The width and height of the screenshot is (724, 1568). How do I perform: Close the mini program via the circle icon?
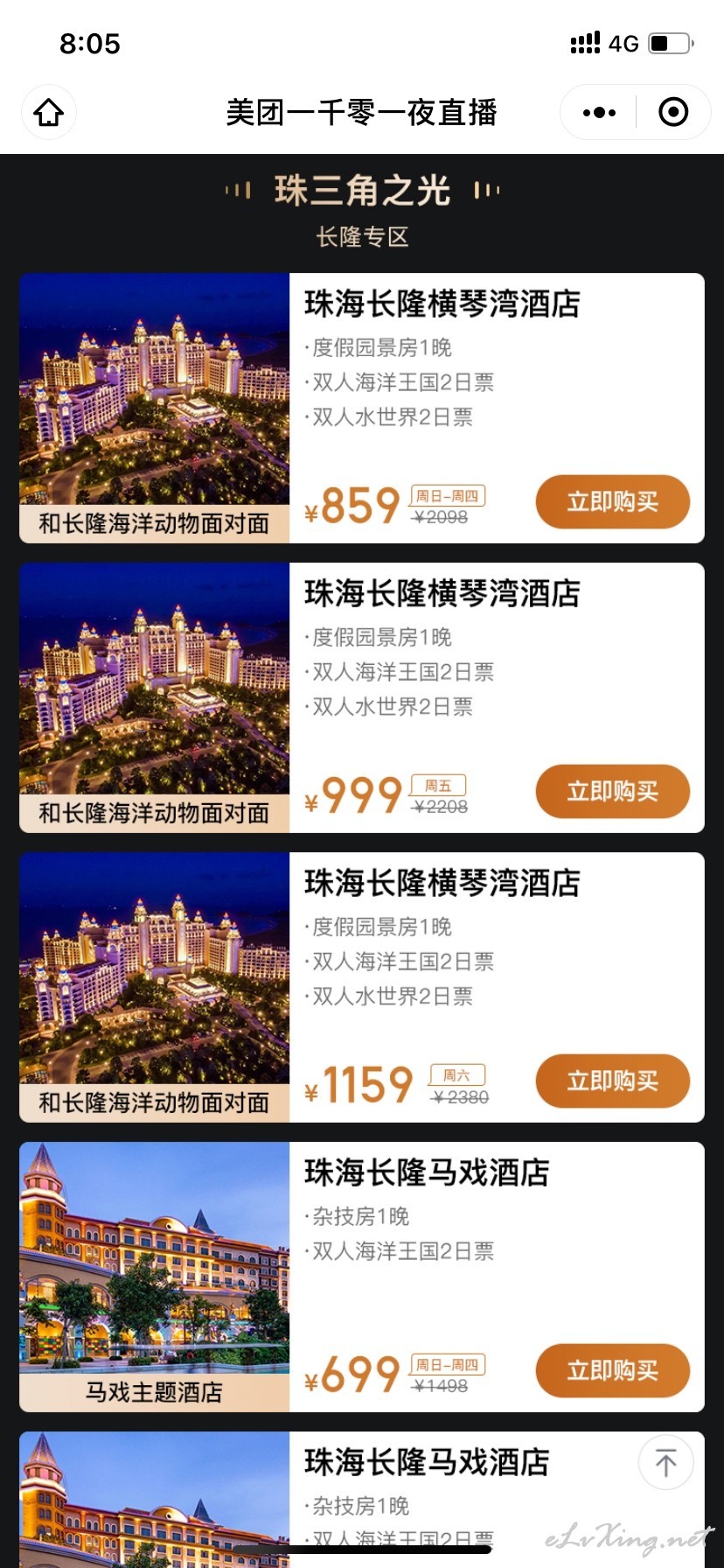(x=673, y=112)
